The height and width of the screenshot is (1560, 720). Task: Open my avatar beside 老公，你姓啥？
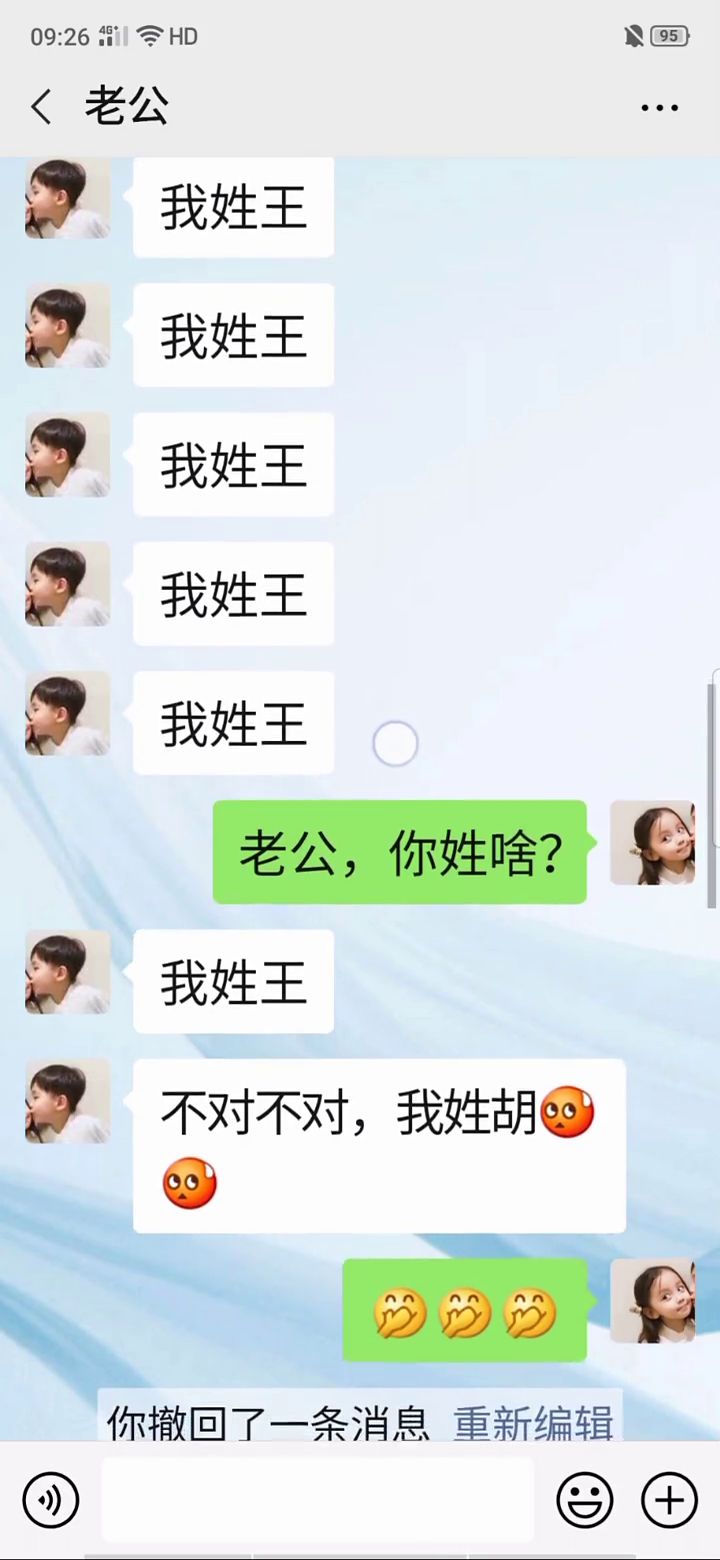tap(652, 842)
